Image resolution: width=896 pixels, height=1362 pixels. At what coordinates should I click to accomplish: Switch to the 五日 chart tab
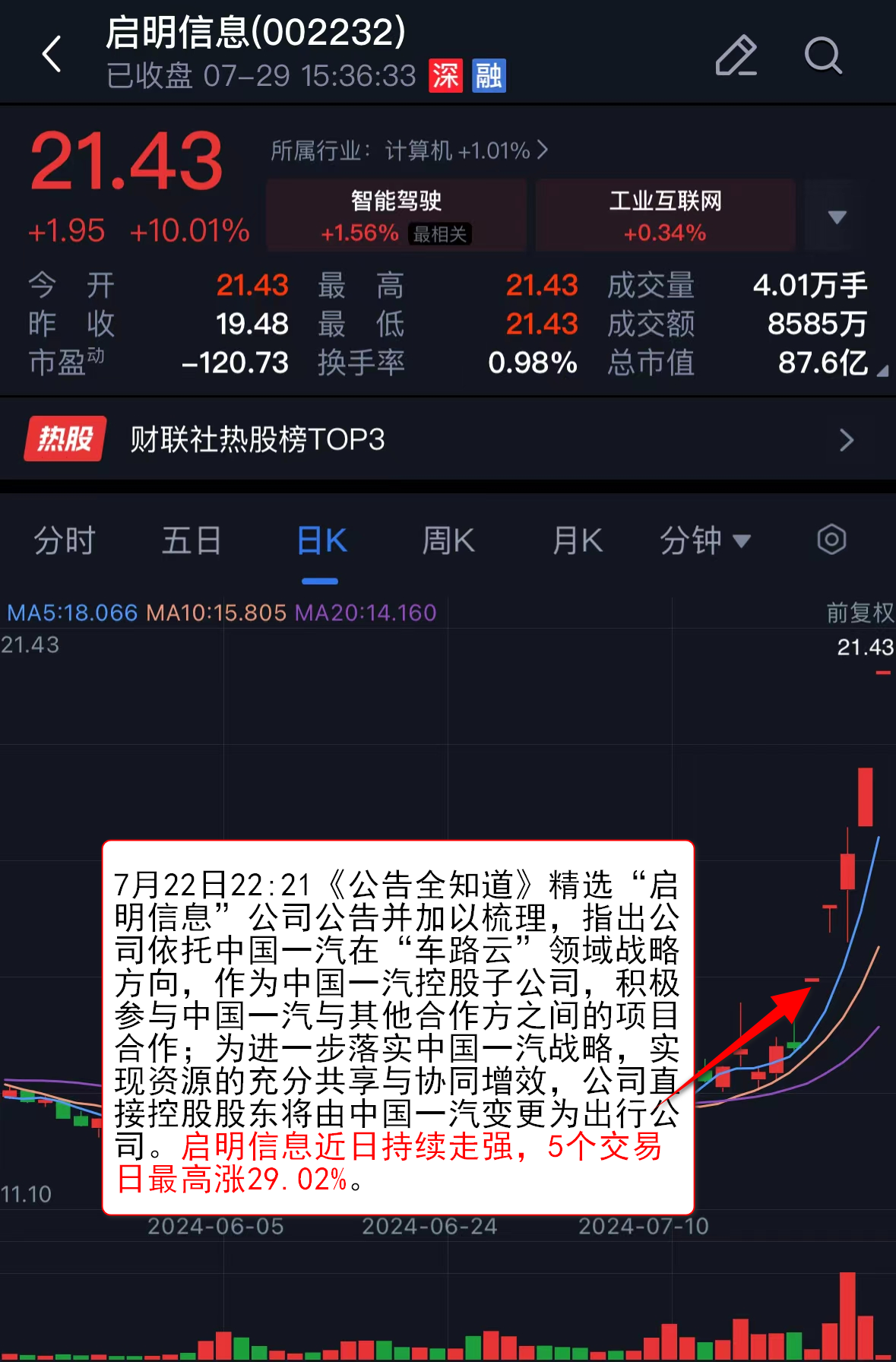[x=192, y=541]
